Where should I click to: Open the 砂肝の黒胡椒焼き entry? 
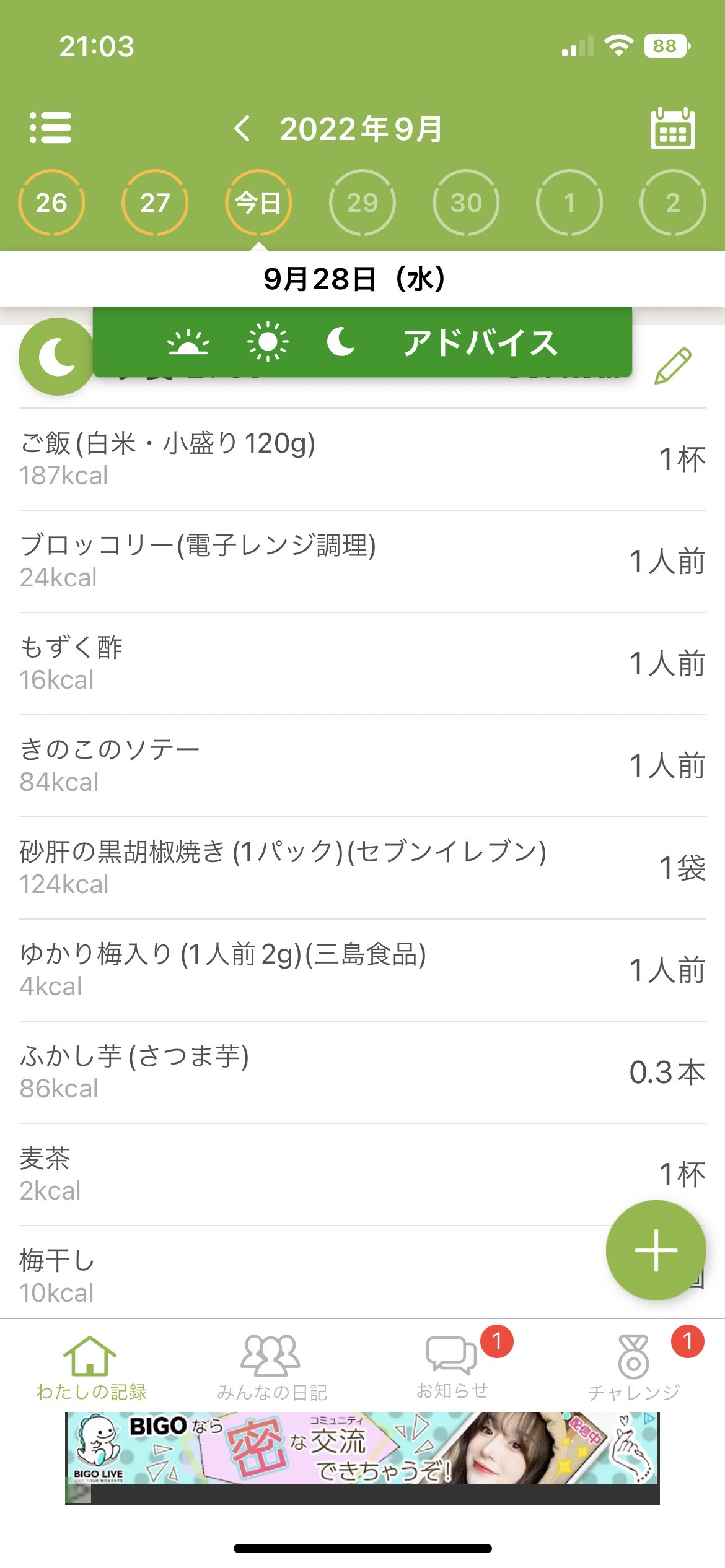pos(362,868)
